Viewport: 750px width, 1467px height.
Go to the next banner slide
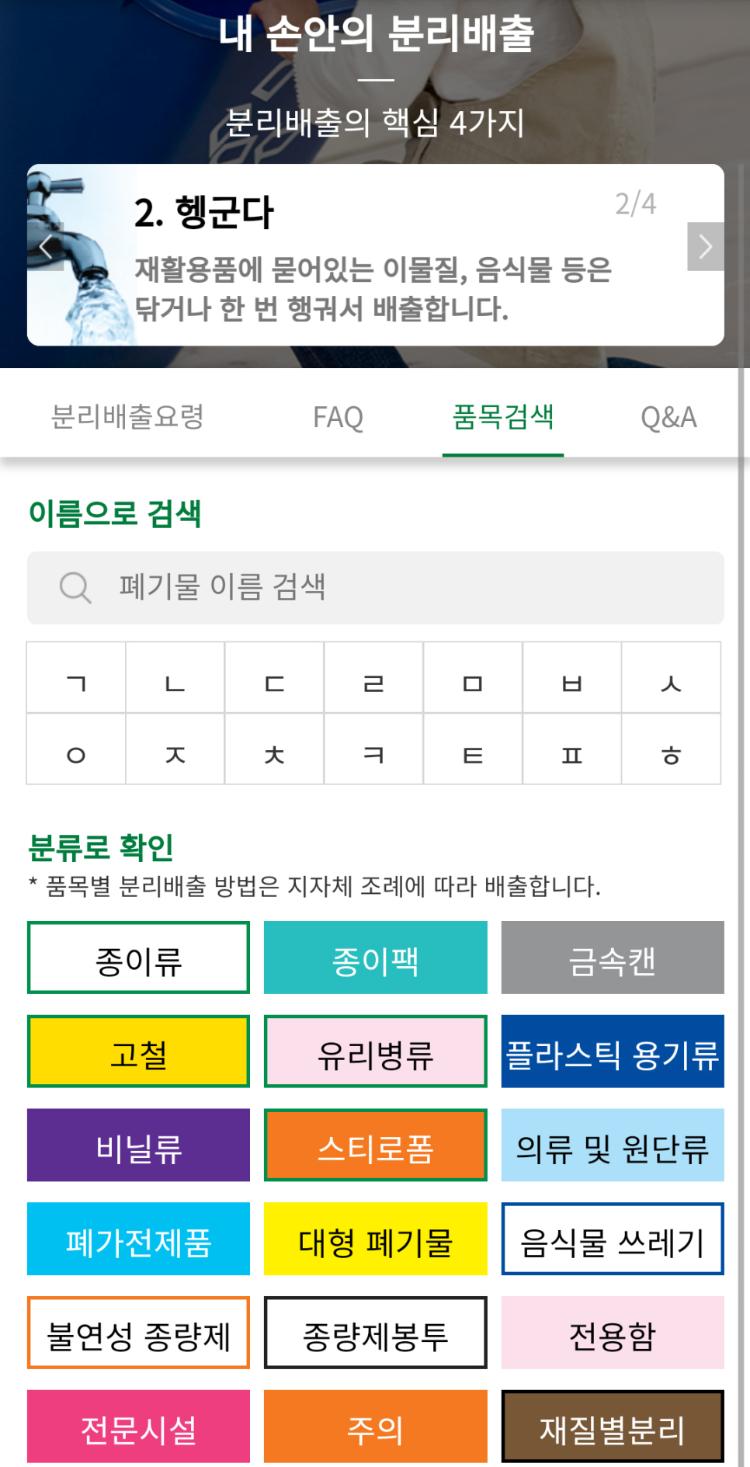705,246
